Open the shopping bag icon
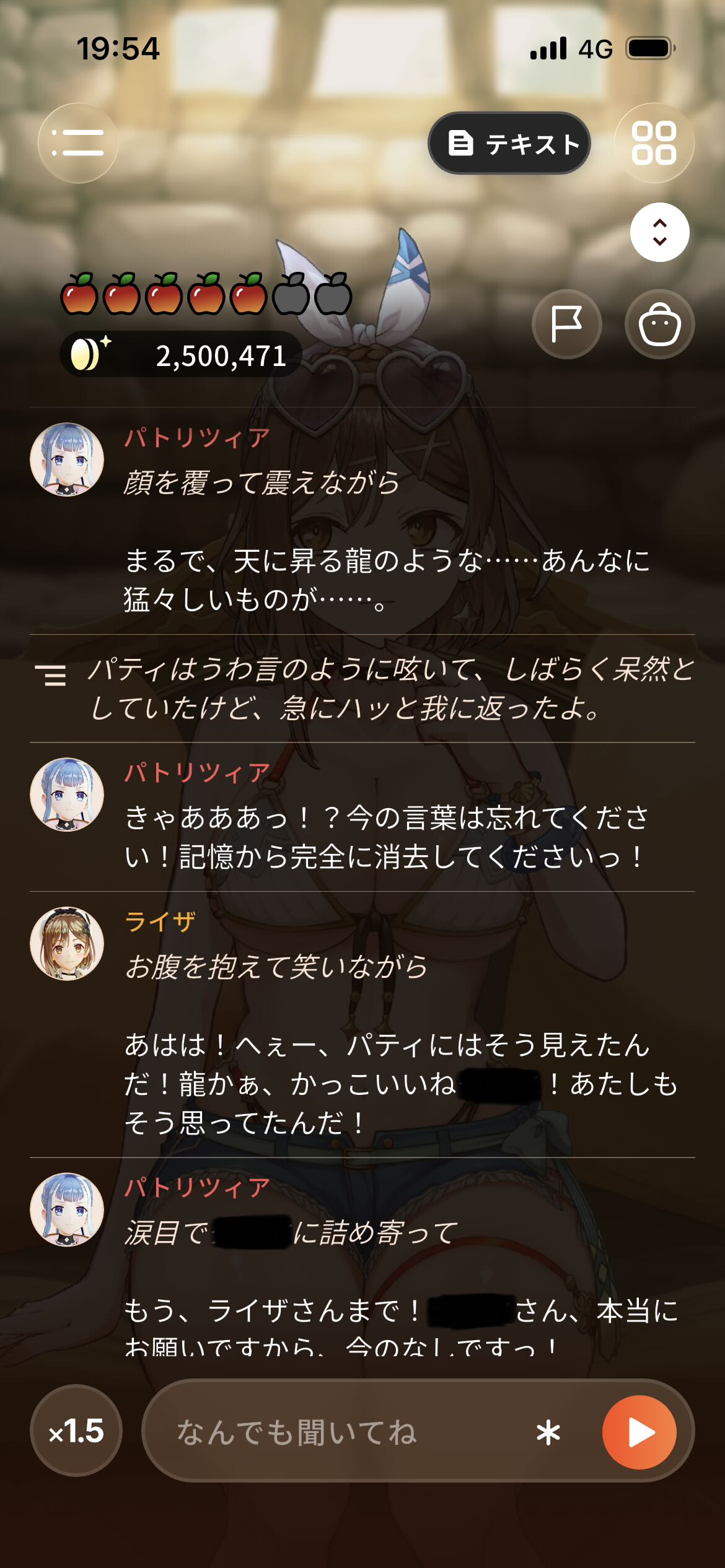 [x=660, y=324]
